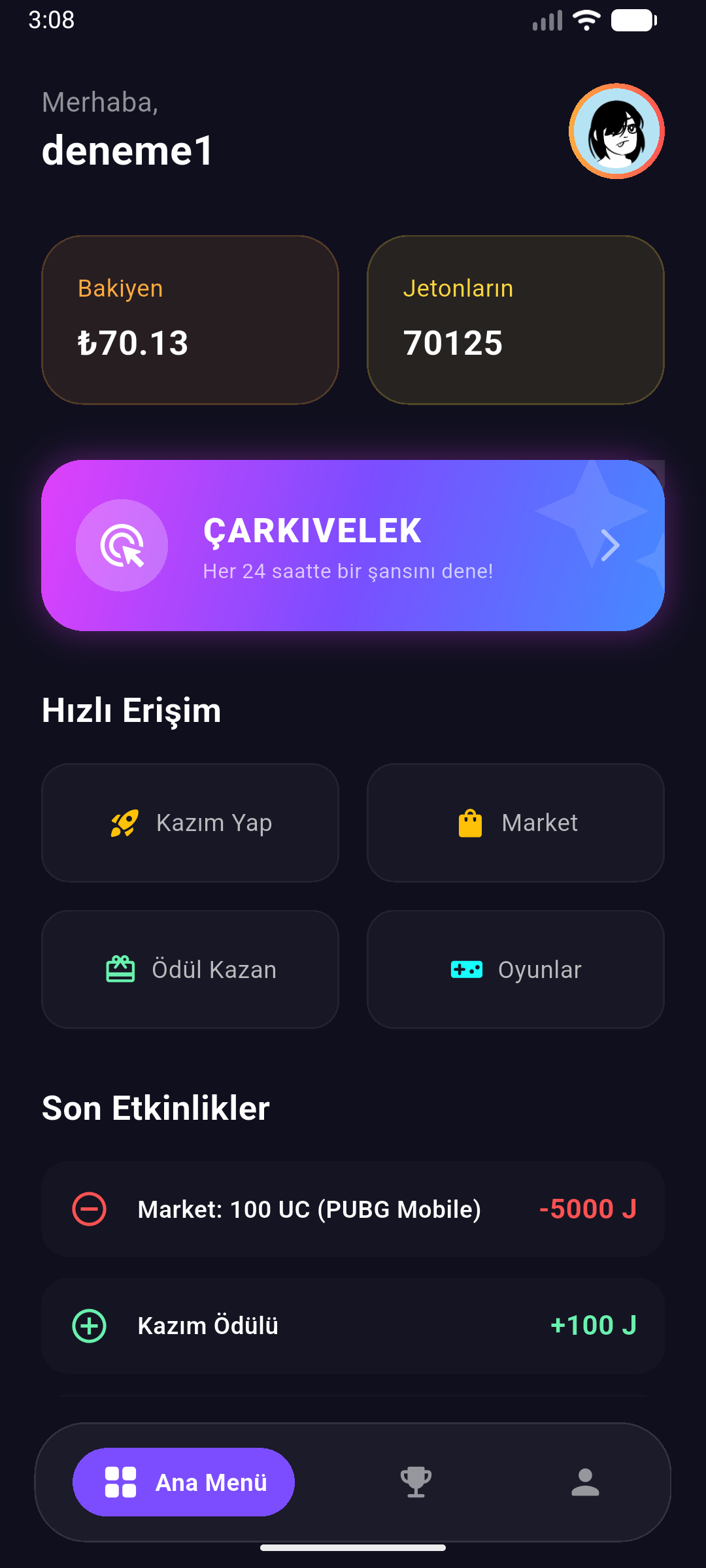Screen dimensions: 706x1568
Task: View the Kazım Ödülü activity entry
Action: (353, 1326)
